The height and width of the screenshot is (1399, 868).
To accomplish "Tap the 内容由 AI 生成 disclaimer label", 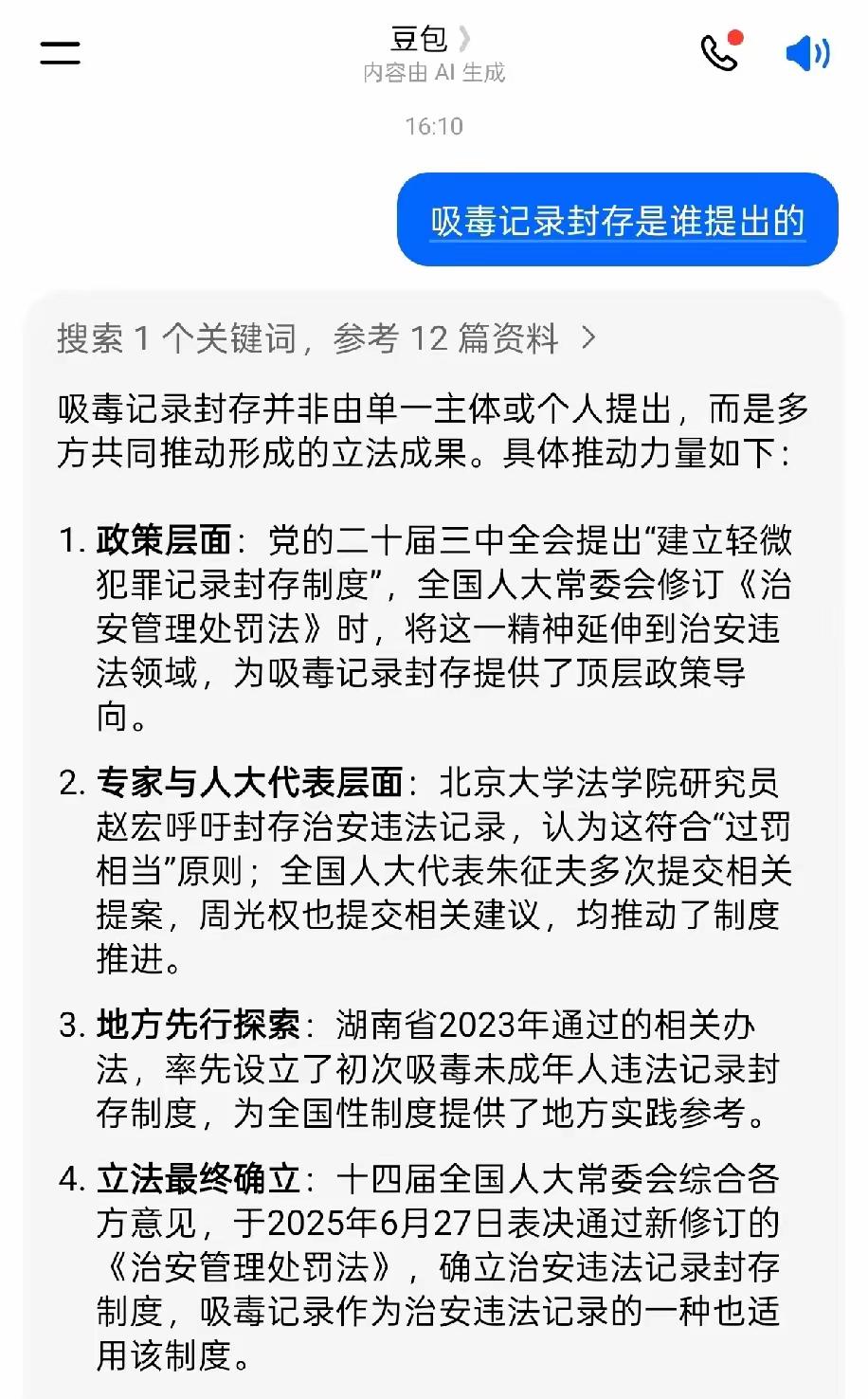I will pyautogui.click(x=434, y=71).
